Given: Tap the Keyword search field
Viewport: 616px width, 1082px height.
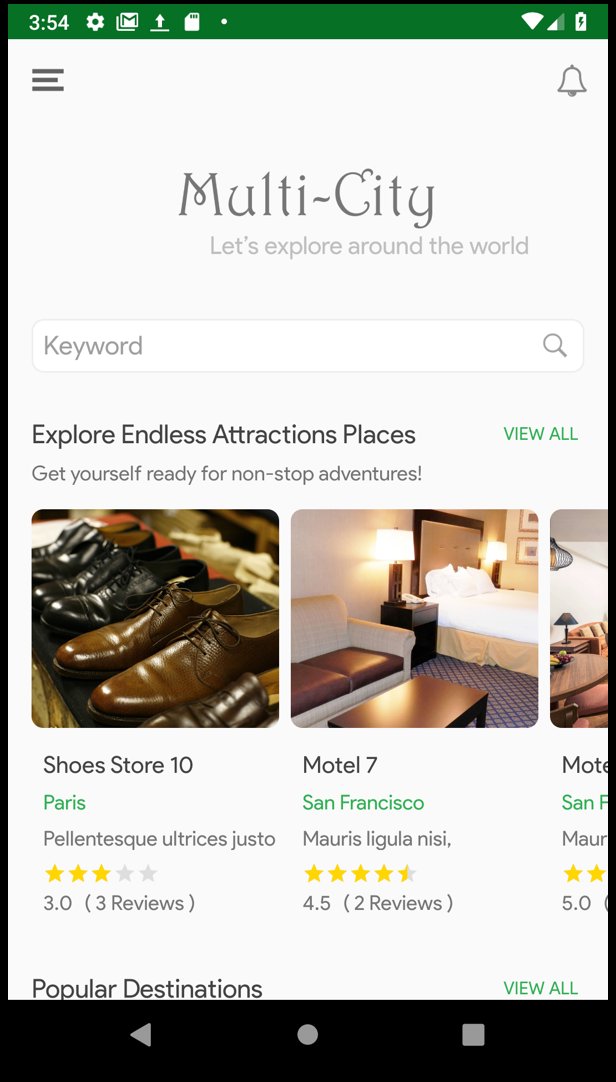Looking at the screenshot, I should point(280,346).
